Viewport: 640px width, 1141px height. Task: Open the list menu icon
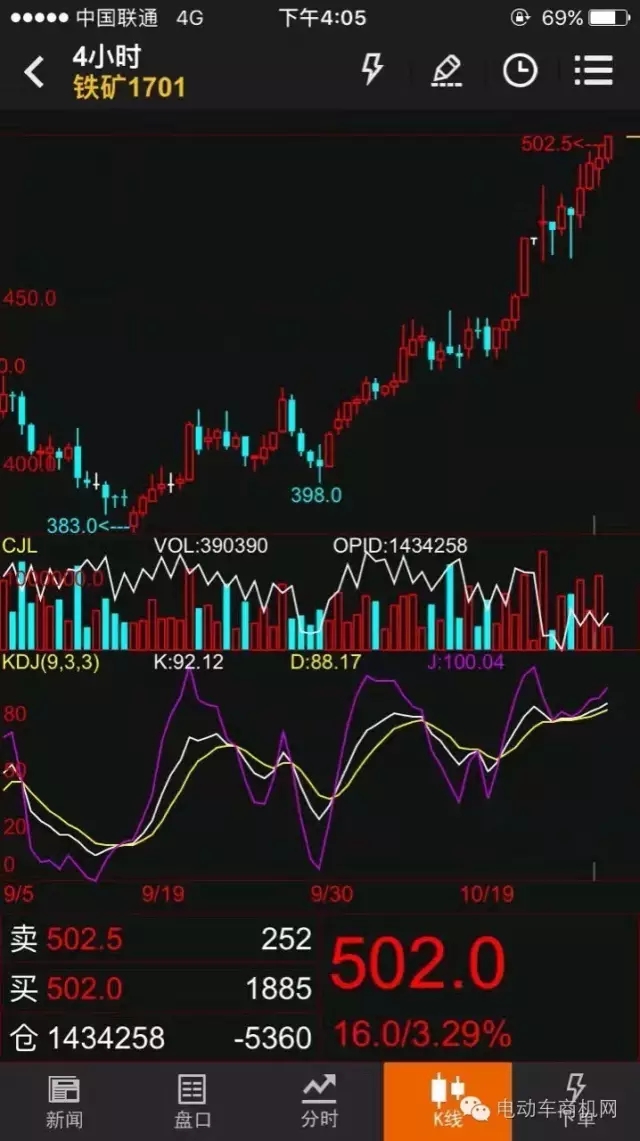pos(593,70)
